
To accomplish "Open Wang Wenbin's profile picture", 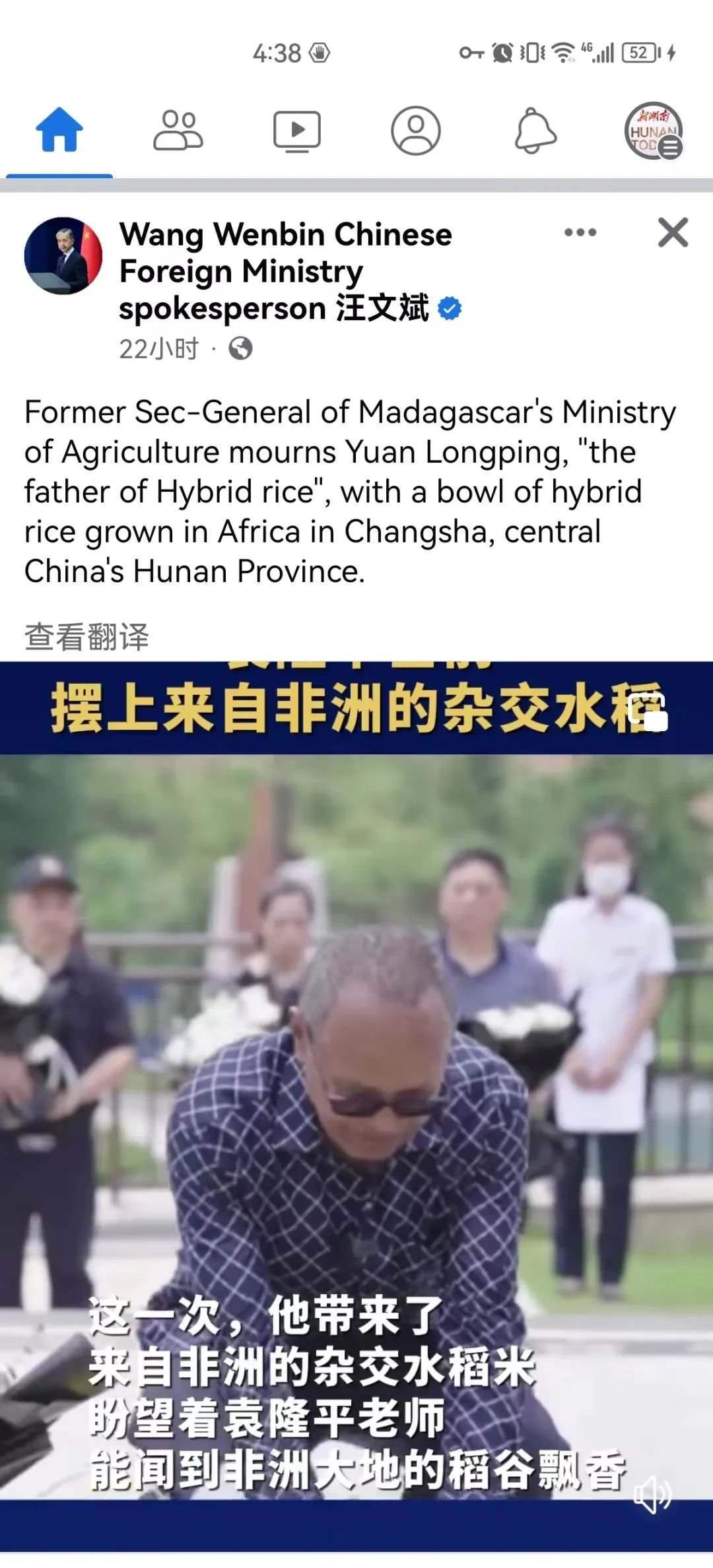I will click(x=63, y=255).
